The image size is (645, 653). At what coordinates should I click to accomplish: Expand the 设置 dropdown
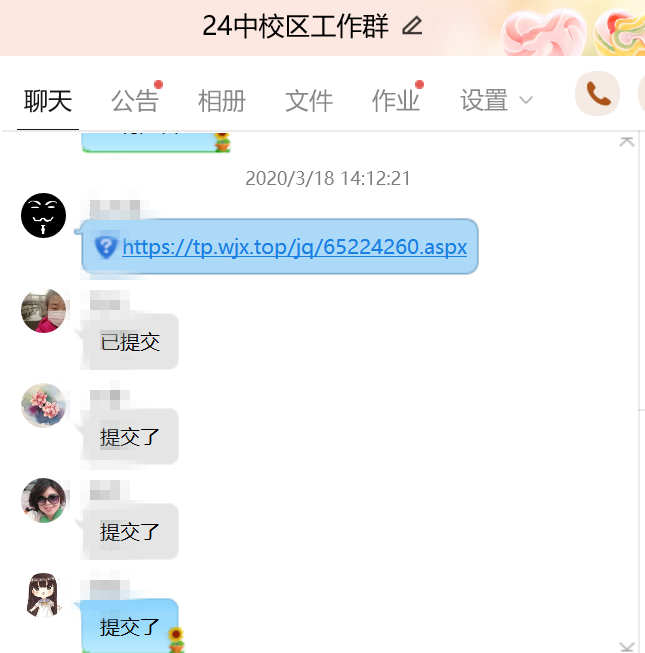tap(496, 100)
